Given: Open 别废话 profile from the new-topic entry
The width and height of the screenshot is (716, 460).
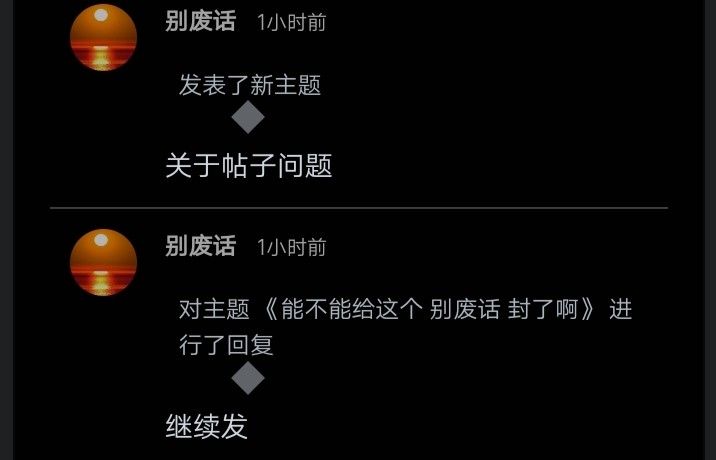Looking at the screenshot, I should [x=200, y=22].
